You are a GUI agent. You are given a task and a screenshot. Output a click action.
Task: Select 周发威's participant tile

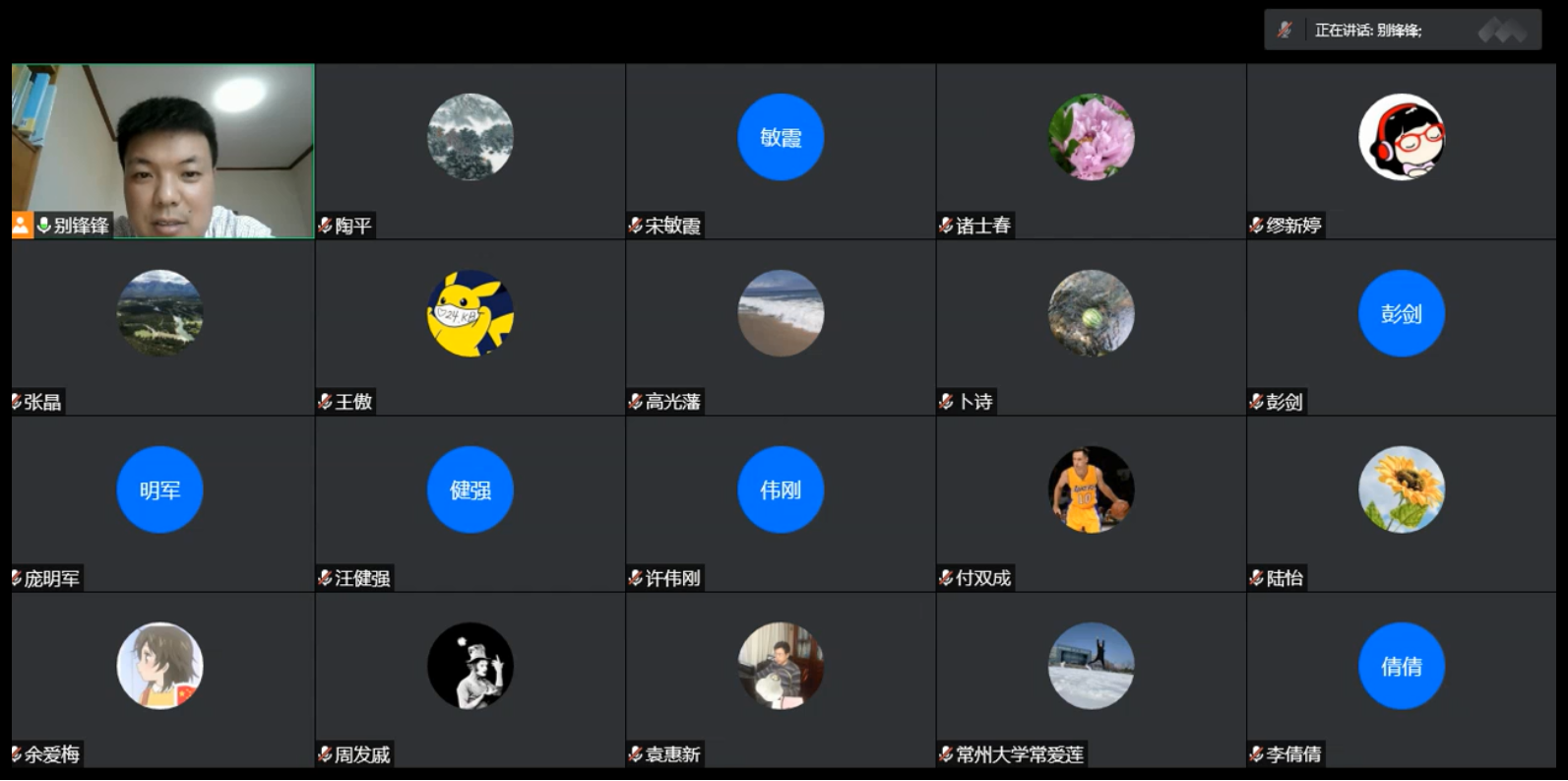(x=470, y=680)
